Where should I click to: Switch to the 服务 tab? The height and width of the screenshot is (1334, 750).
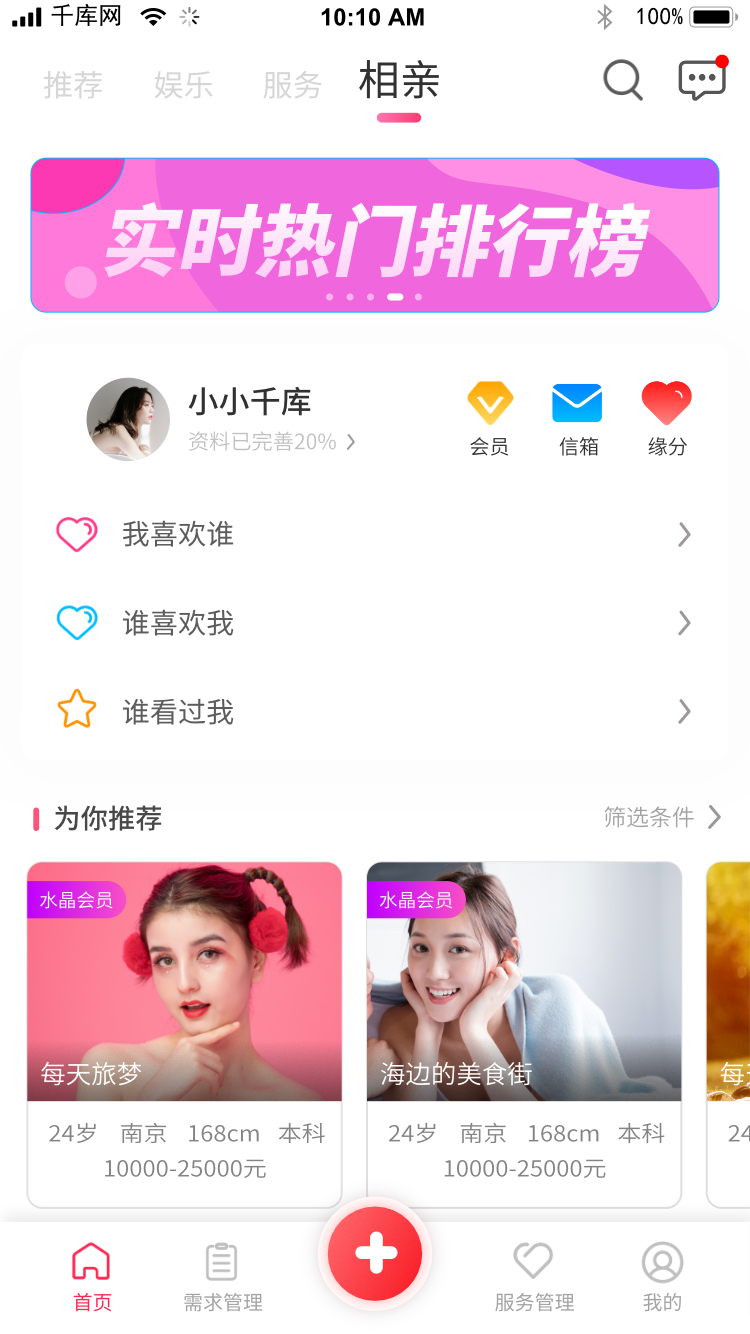click(292, 85)
